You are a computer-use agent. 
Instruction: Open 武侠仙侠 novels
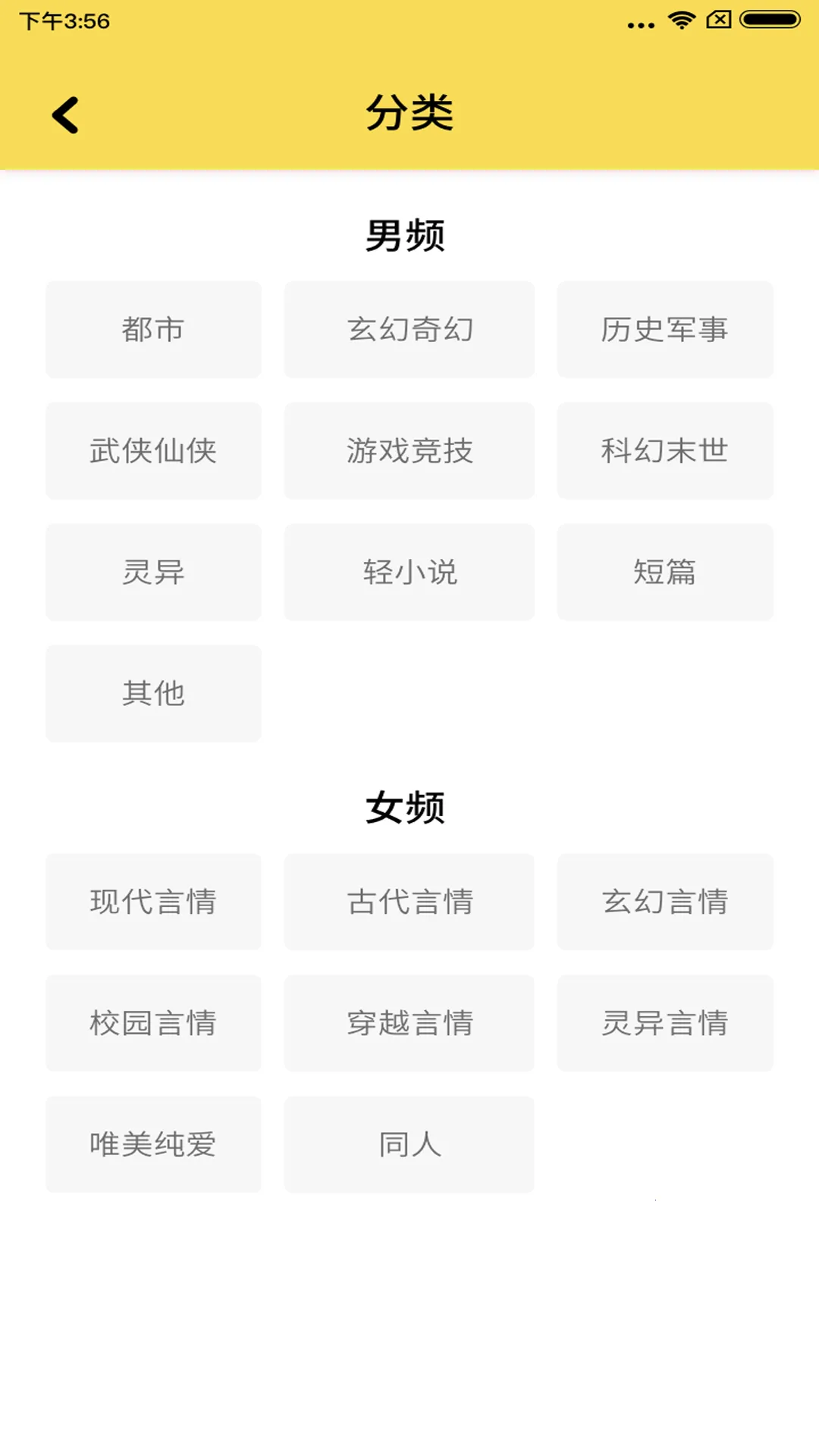153,450
